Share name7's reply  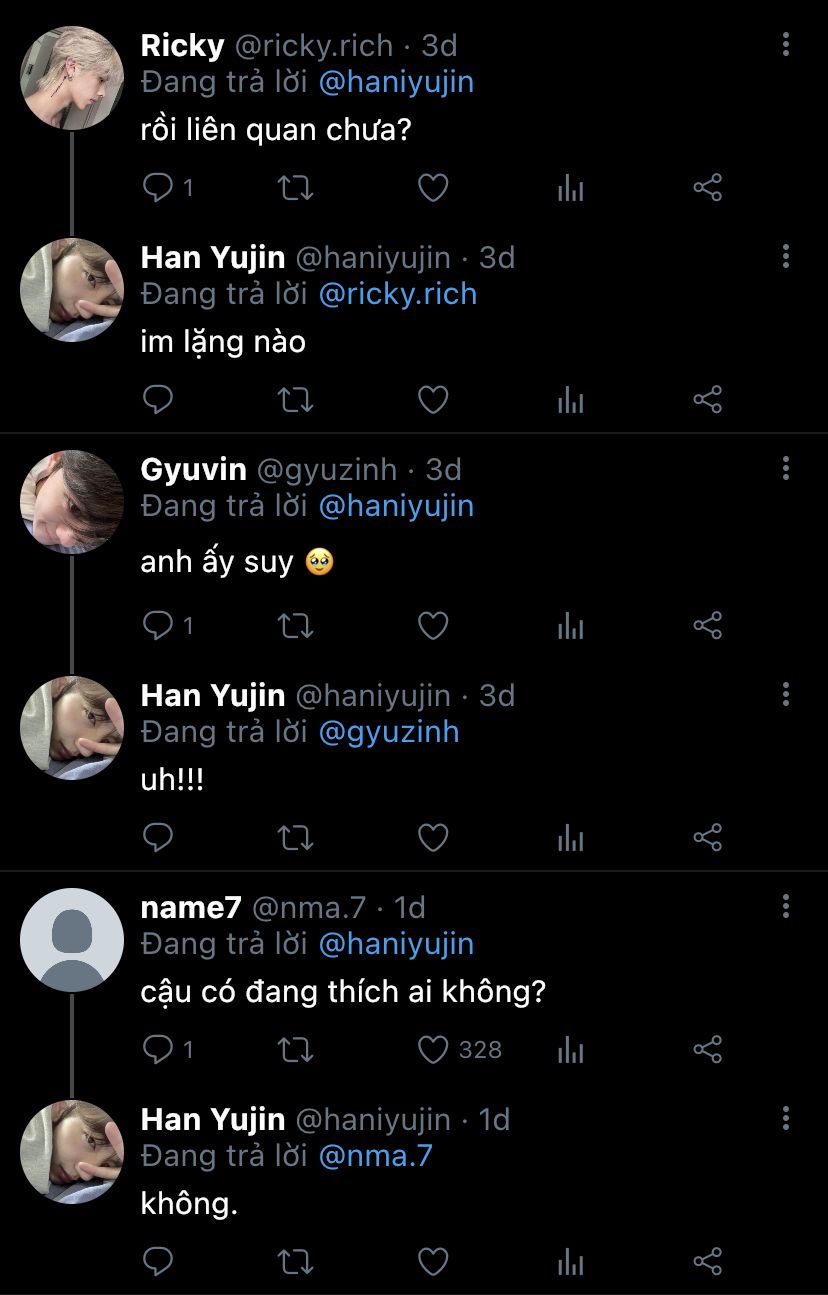pos(707,1049)
